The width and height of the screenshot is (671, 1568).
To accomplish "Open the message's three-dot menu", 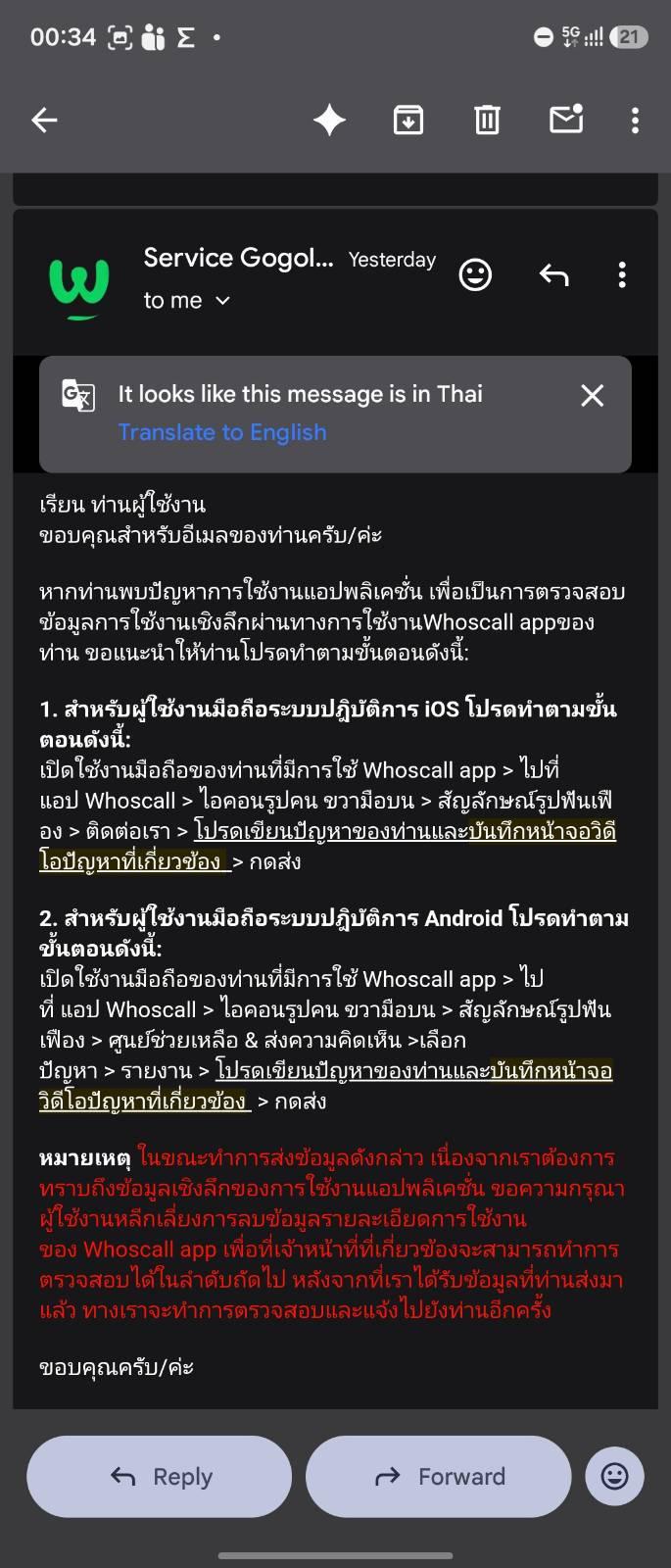I will click(x=622, y=274).
